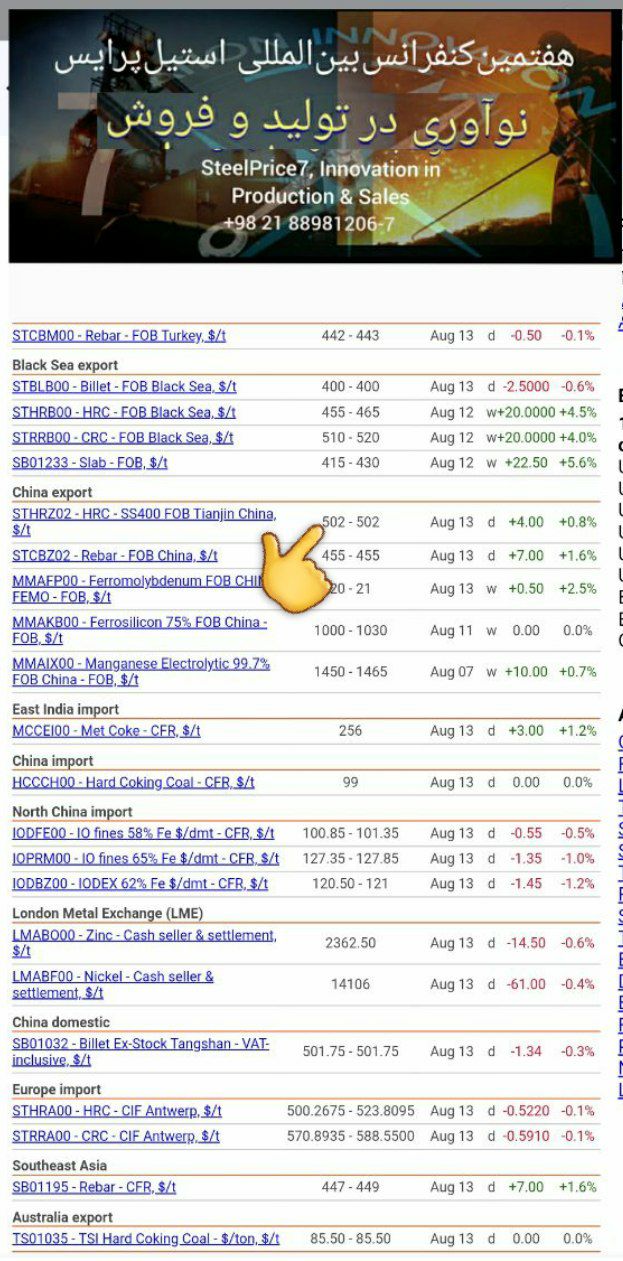Open the IODEX 62% Fe link
Viewport: 623px width, 1261px height.
coord(140,884)
